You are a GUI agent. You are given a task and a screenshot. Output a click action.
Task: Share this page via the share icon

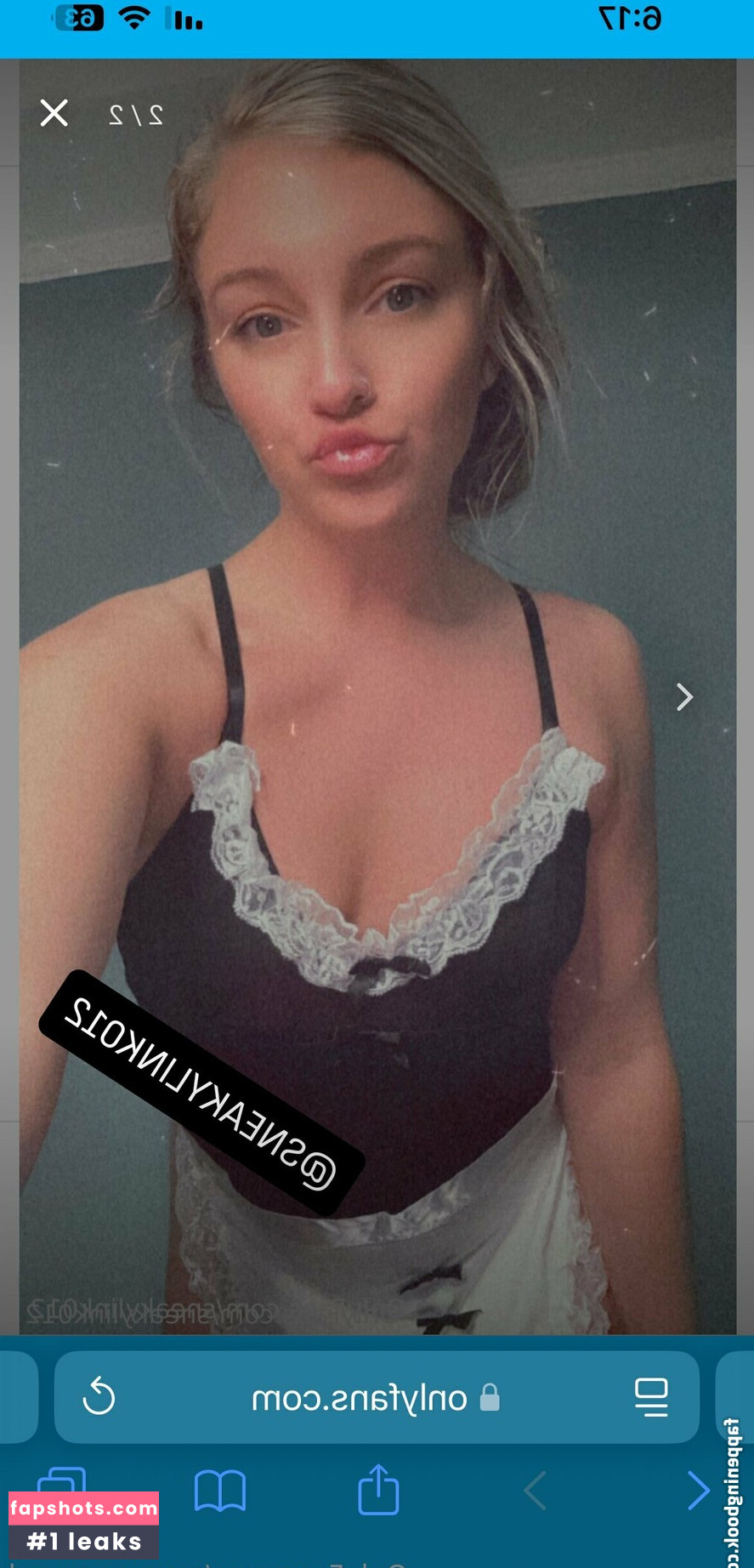pos(378,1490)
